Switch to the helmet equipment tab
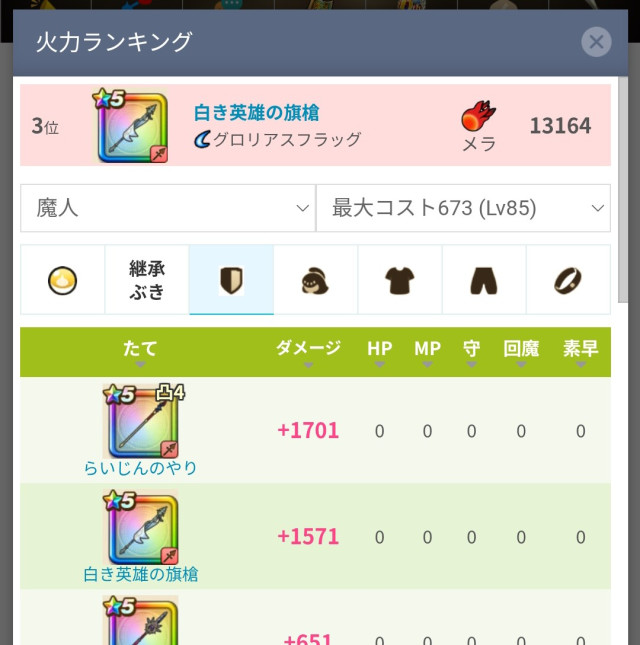The height and width of the screenshot is (645, 640). (315, 281)
